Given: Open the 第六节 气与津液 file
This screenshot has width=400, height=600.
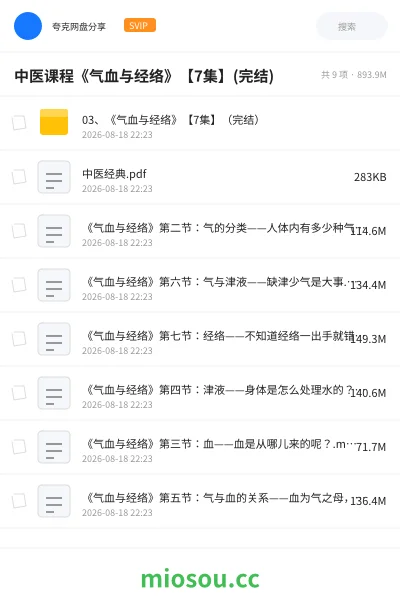Looking at the screenshot, I should click(x=200, y=285).
